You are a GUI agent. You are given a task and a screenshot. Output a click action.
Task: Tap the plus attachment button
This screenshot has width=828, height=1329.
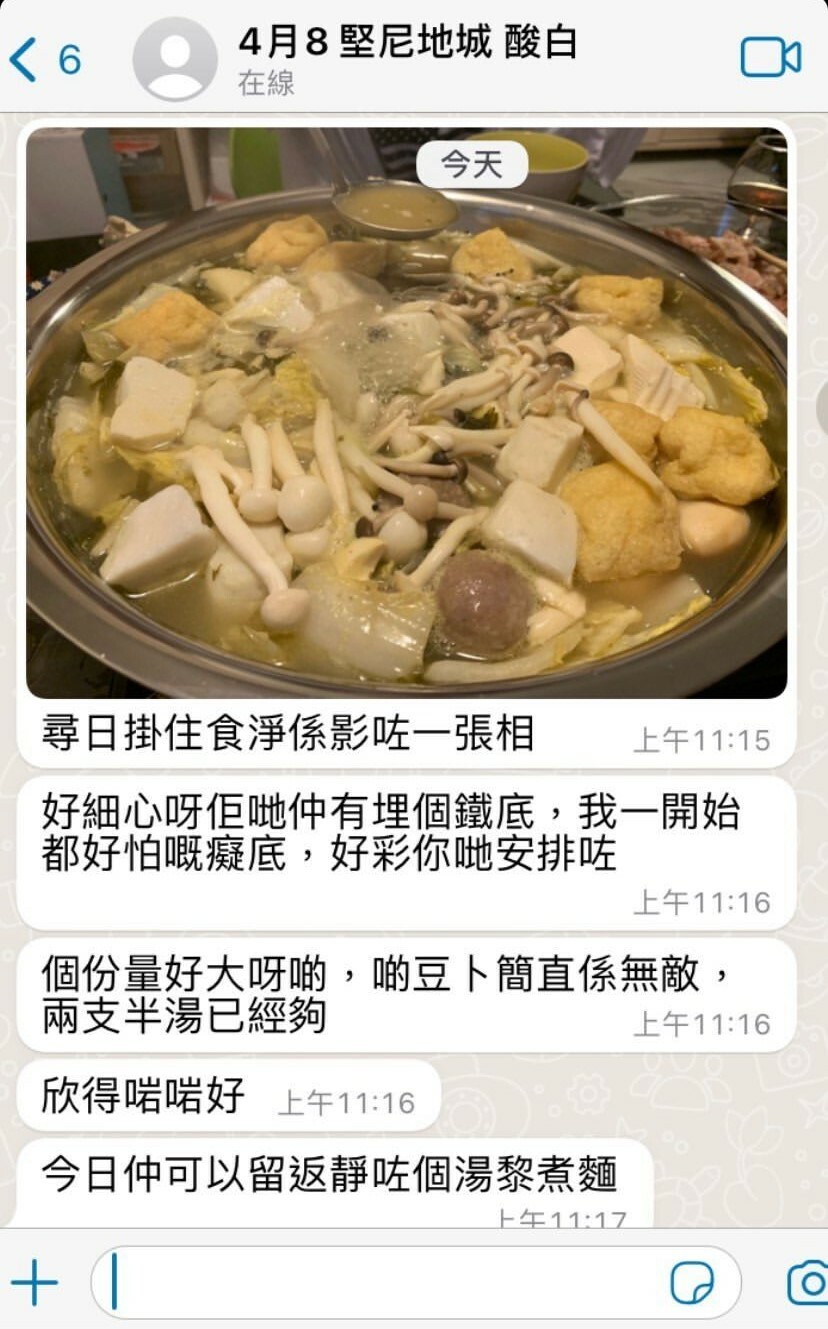coord(35,1282)
